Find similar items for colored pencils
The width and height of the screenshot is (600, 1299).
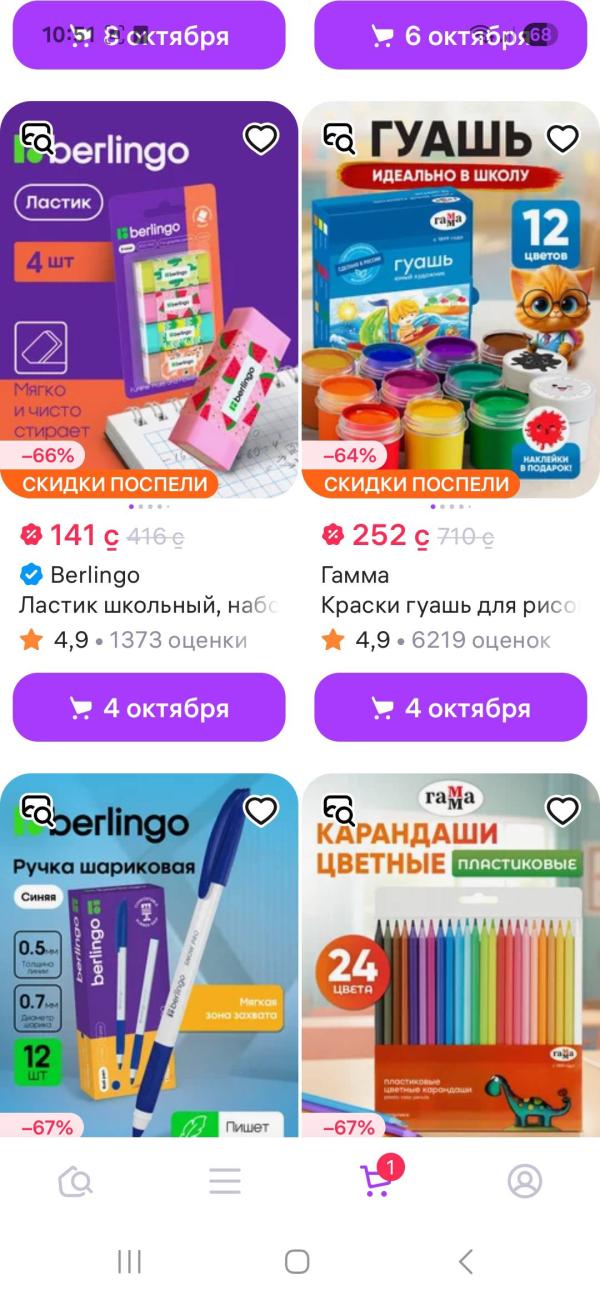tap(339, 808)
